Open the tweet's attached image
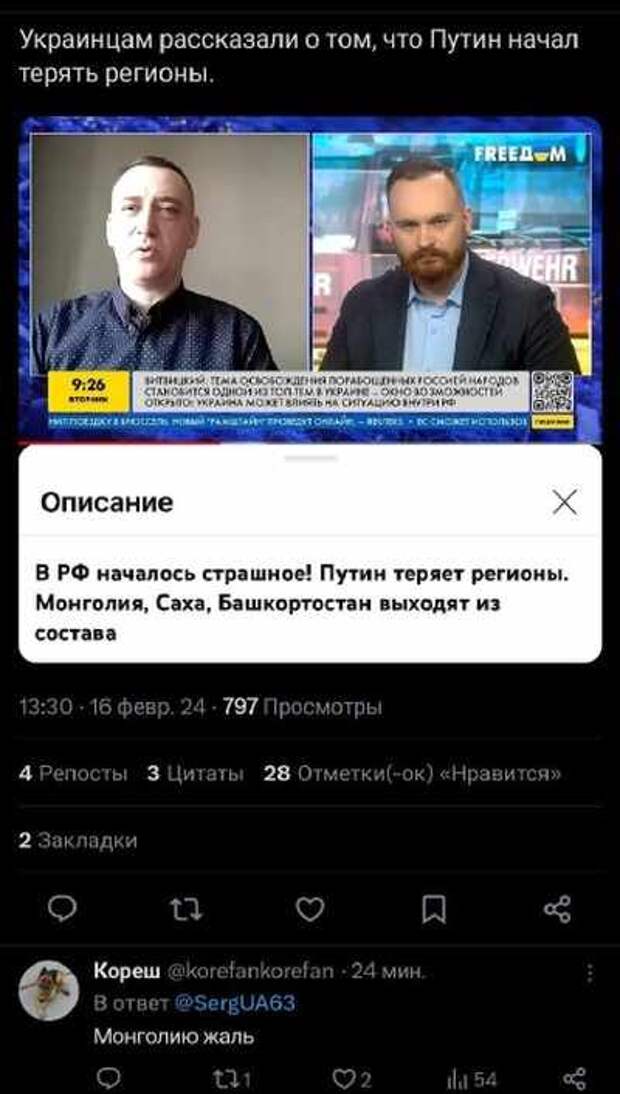 [x=310, y=280]
